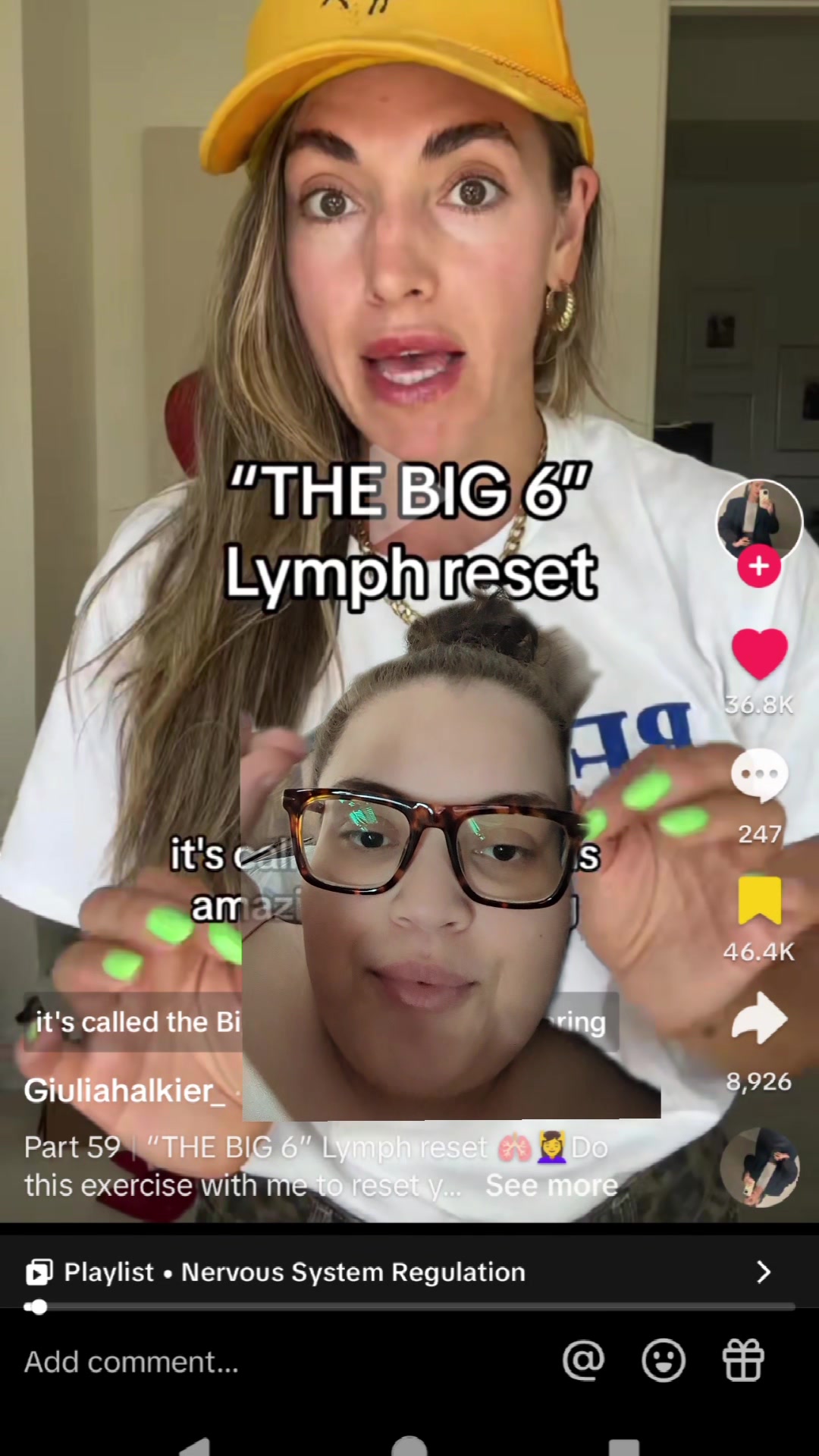
Task: Send a gift with the gift icon
Action: [743, 1360]
